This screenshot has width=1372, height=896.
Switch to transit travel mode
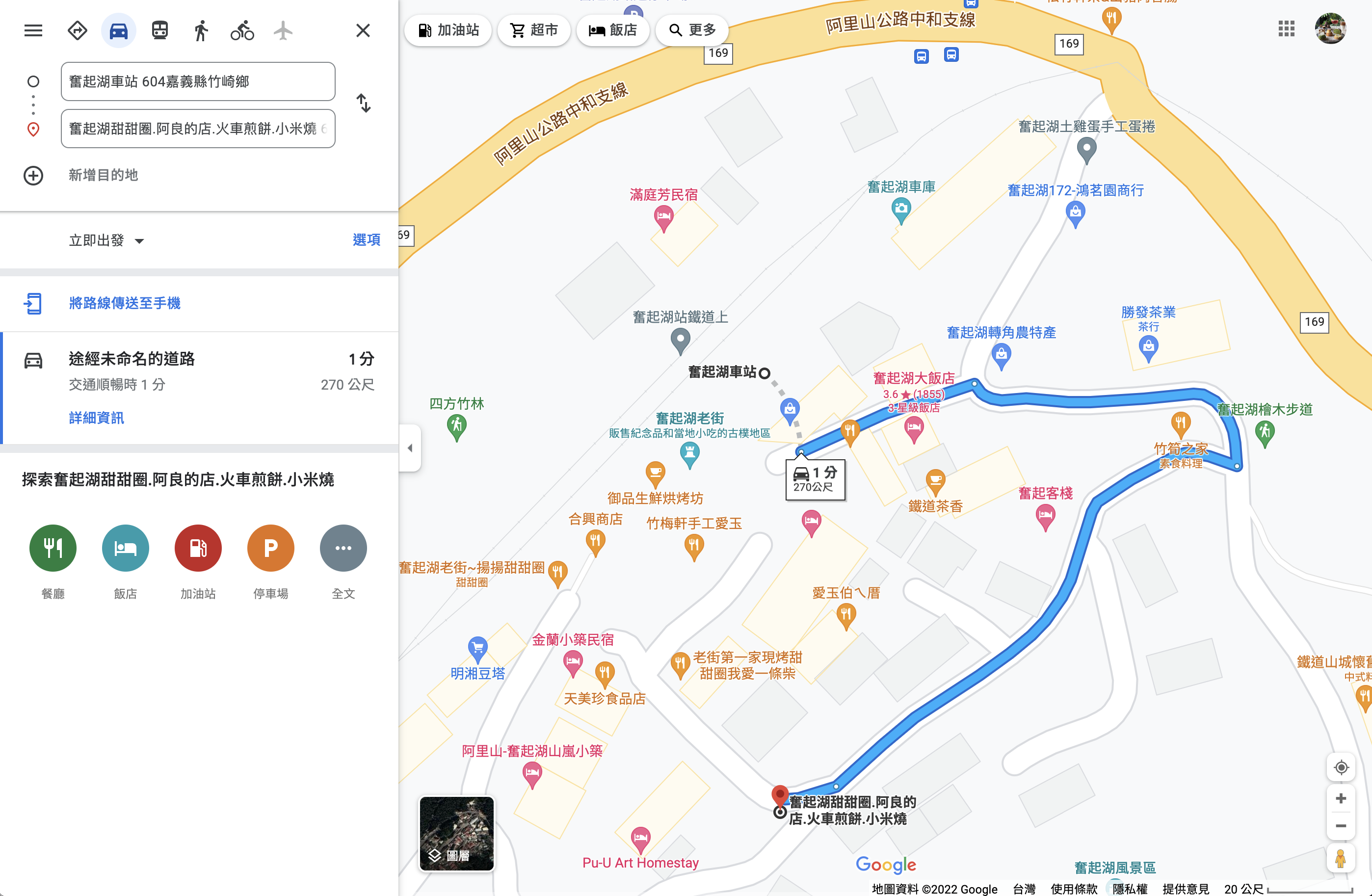click(x=159, y=30)
